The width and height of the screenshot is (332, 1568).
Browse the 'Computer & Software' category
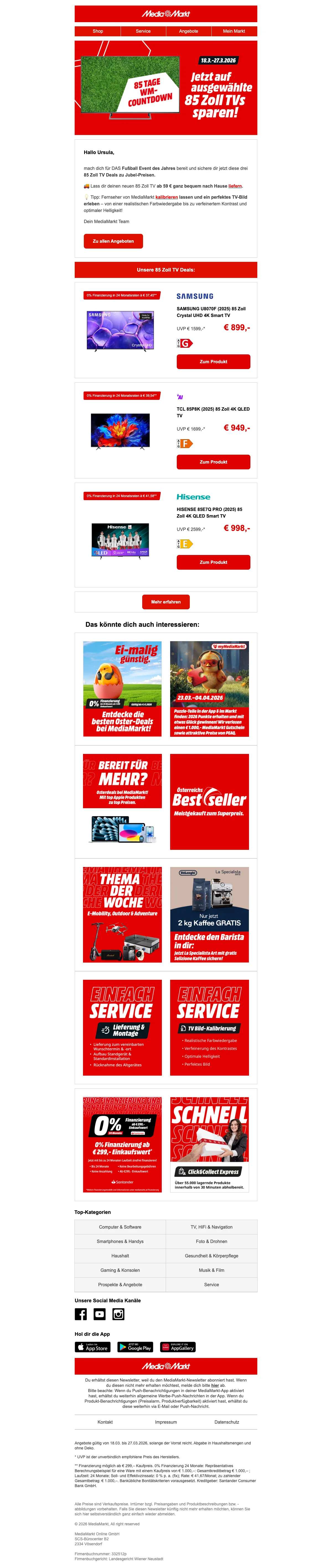[x=120, y=1227]
